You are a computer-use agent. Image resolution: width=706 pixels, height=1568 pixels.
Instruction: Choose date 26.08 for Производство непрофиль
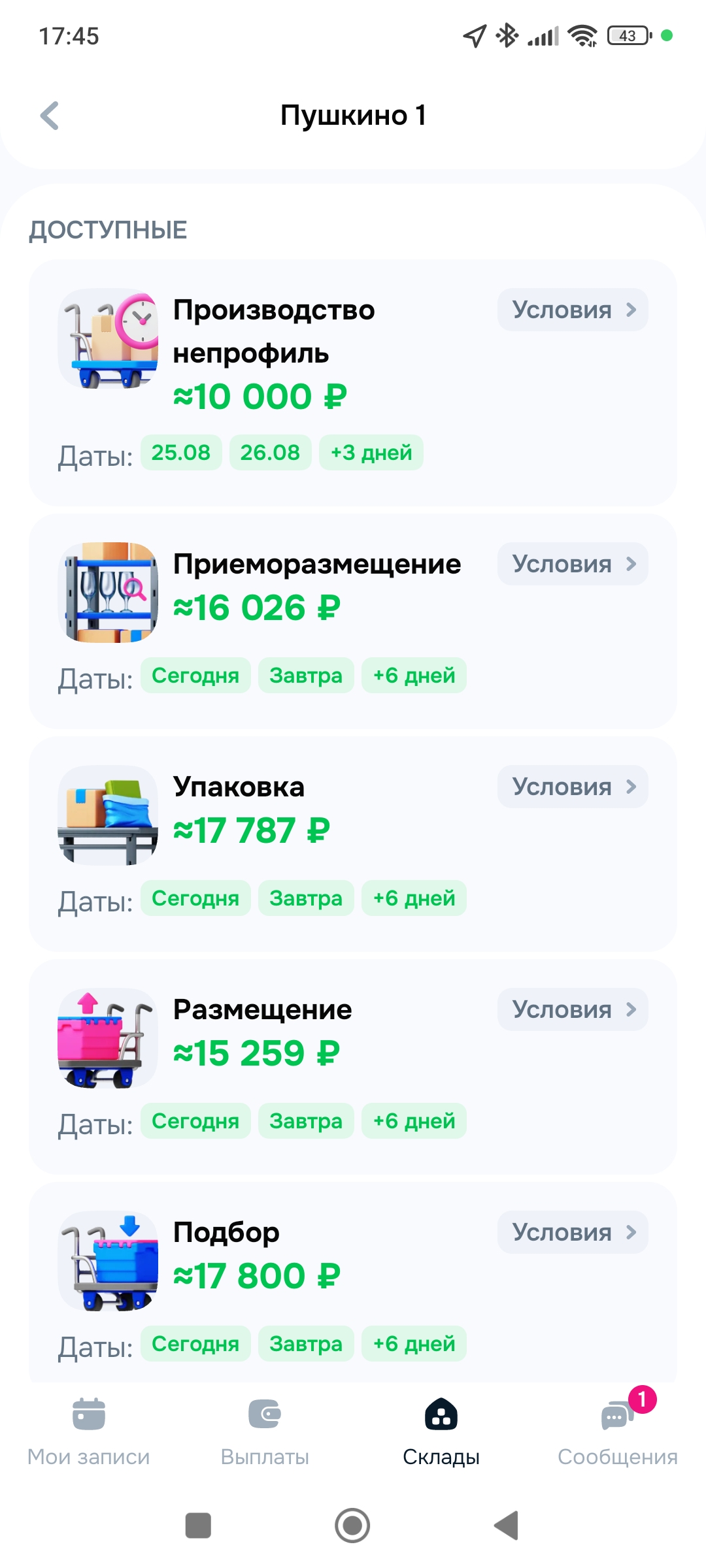pyautogui.click(x=270, y=453)
